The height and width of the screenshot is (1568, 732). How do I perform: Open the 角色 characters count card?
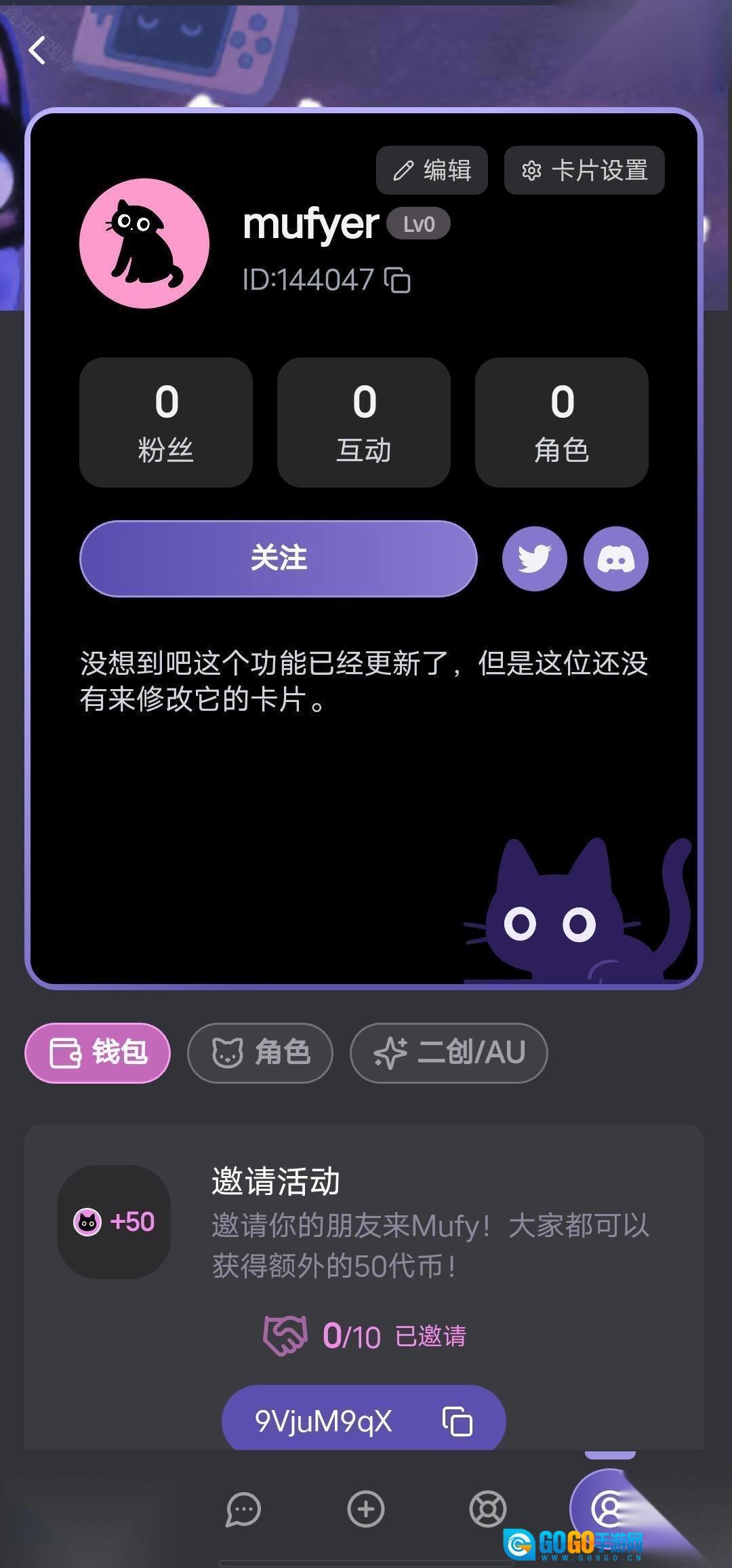562,422
